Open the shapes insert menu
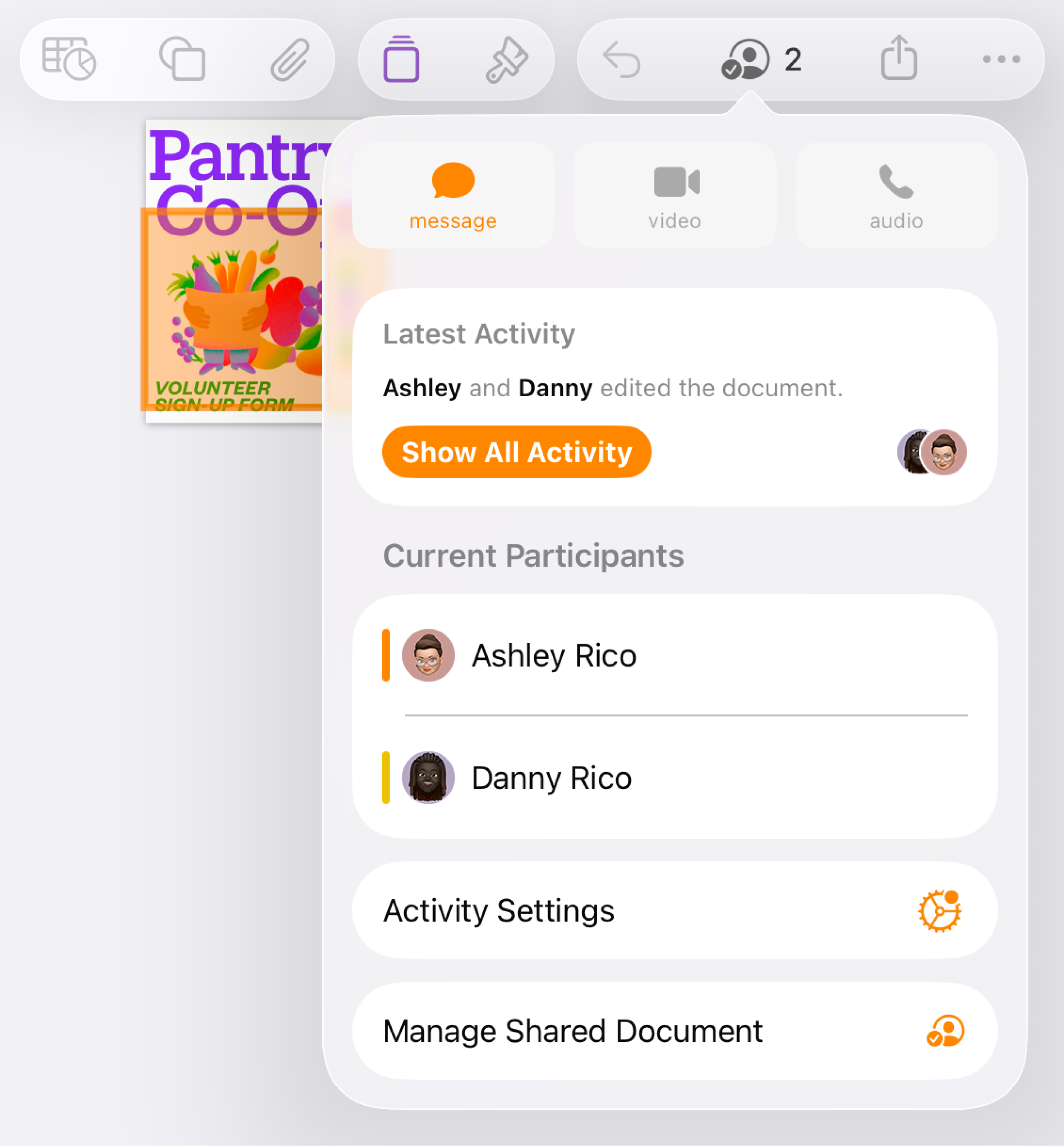 click(x=182, y=59)
